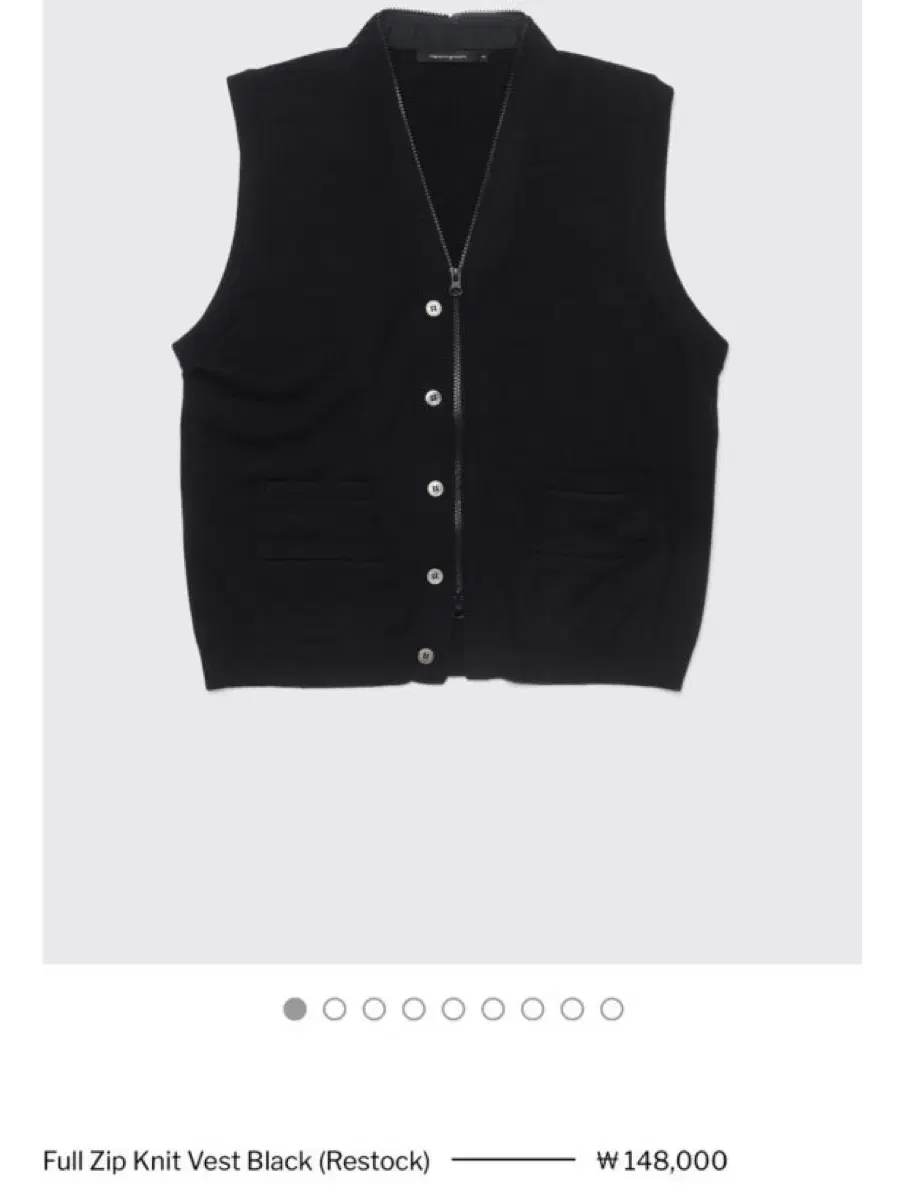Select the middle dot of the carousel
Screen dimensions: 907x1200
[450, 1009]
